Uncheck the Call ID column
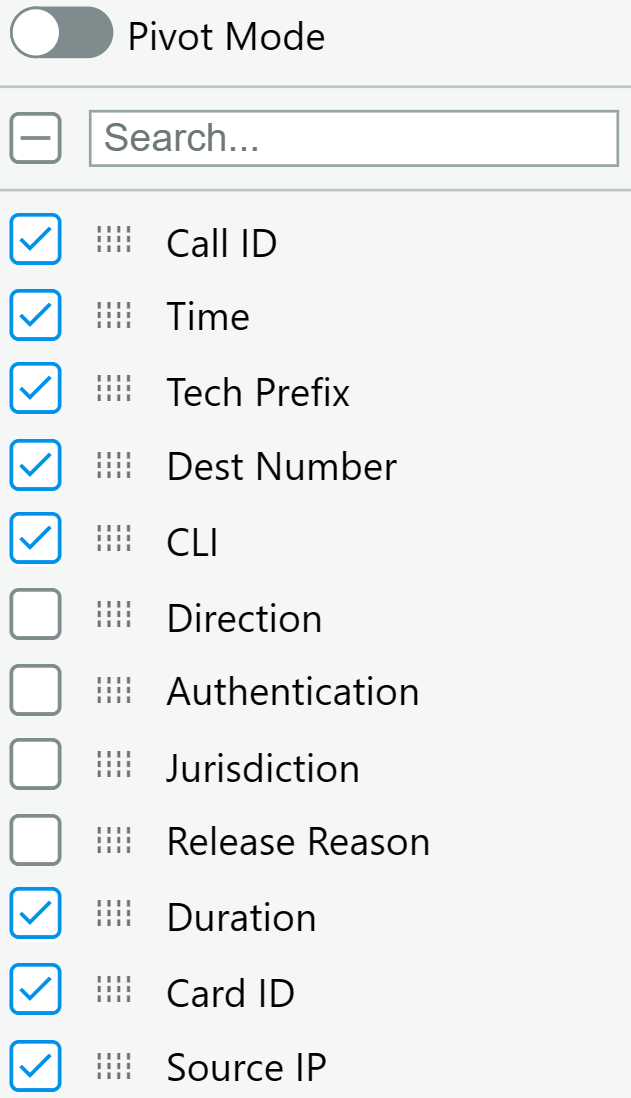This screenshot has width=631, height=1098. point(36,240)
